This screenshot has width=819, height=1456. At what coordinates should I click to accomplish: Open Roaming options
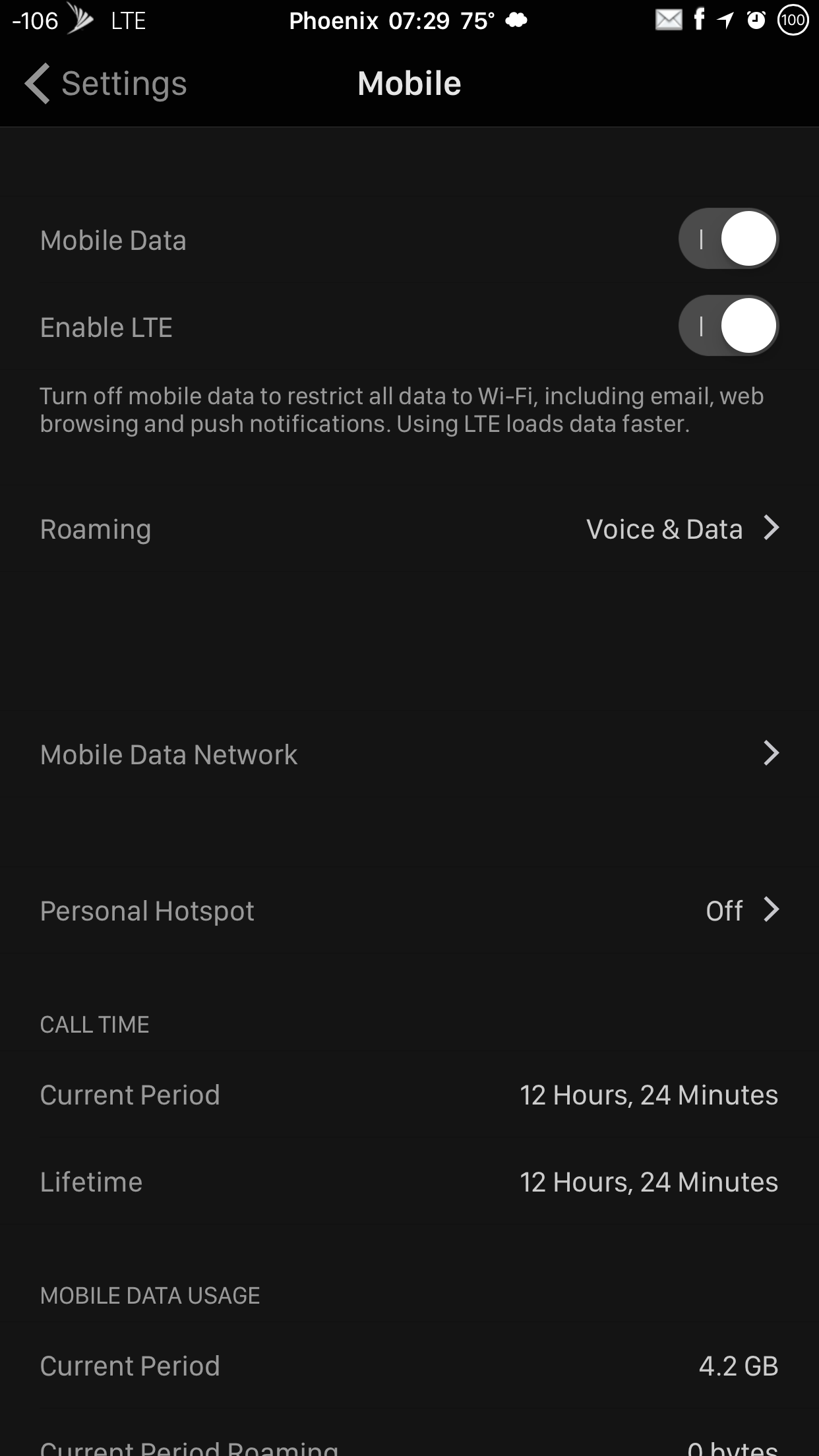409,529
